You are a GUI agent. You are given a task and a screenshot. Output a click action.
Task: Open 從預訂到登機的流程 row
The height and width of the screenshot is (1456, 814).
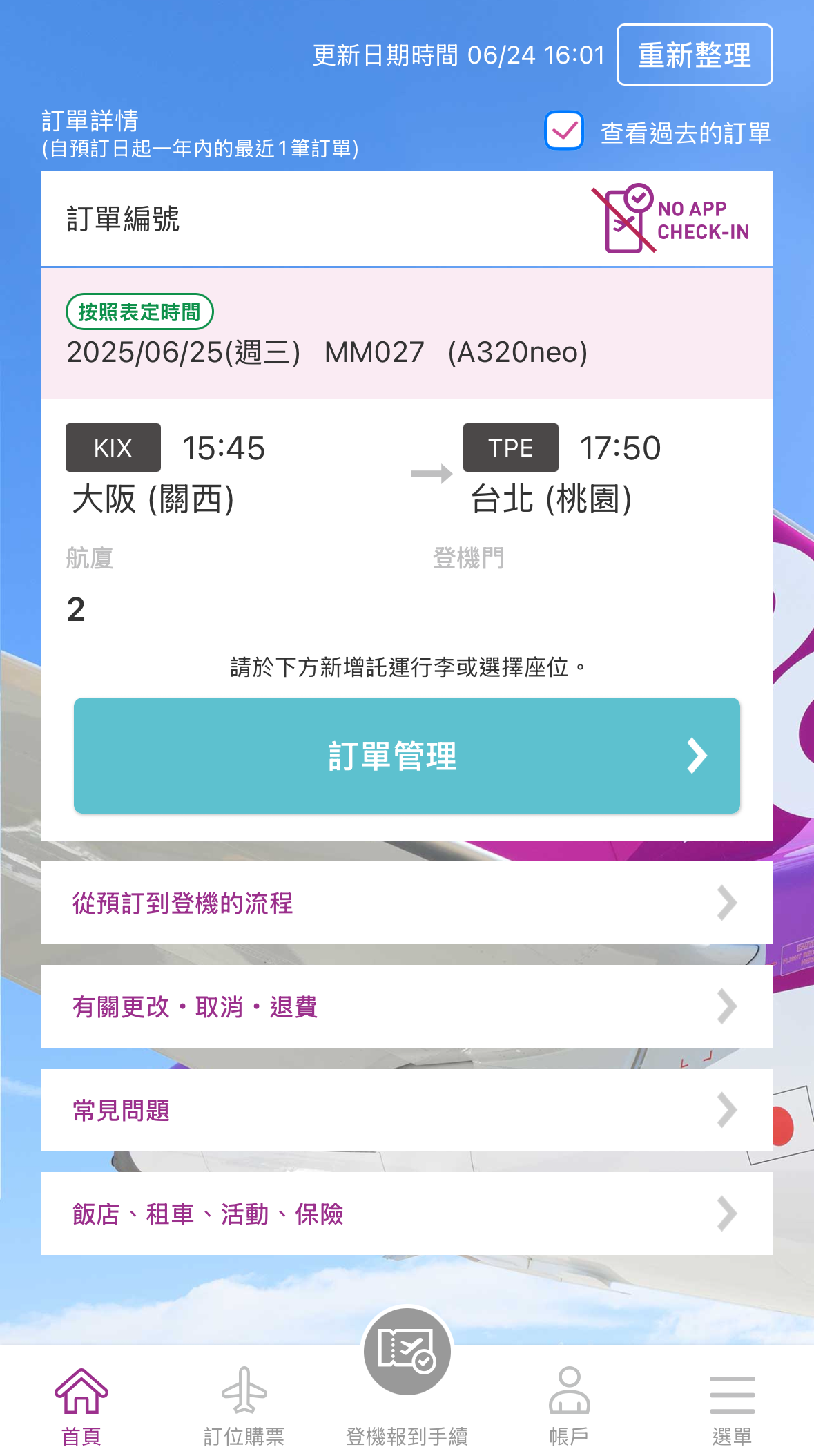[407, 903]
